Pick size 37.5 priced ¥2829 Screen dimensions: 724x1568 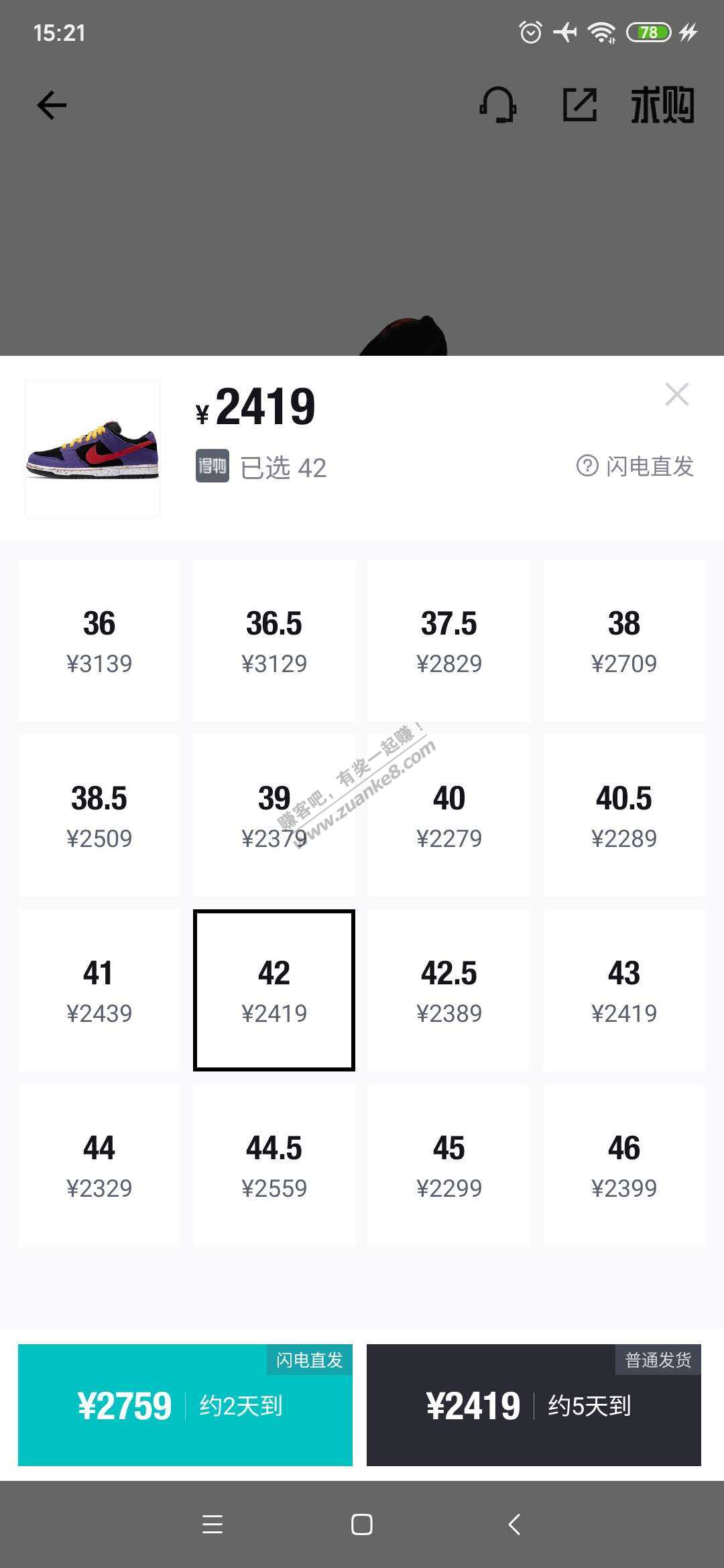click(x=449, y=641)
